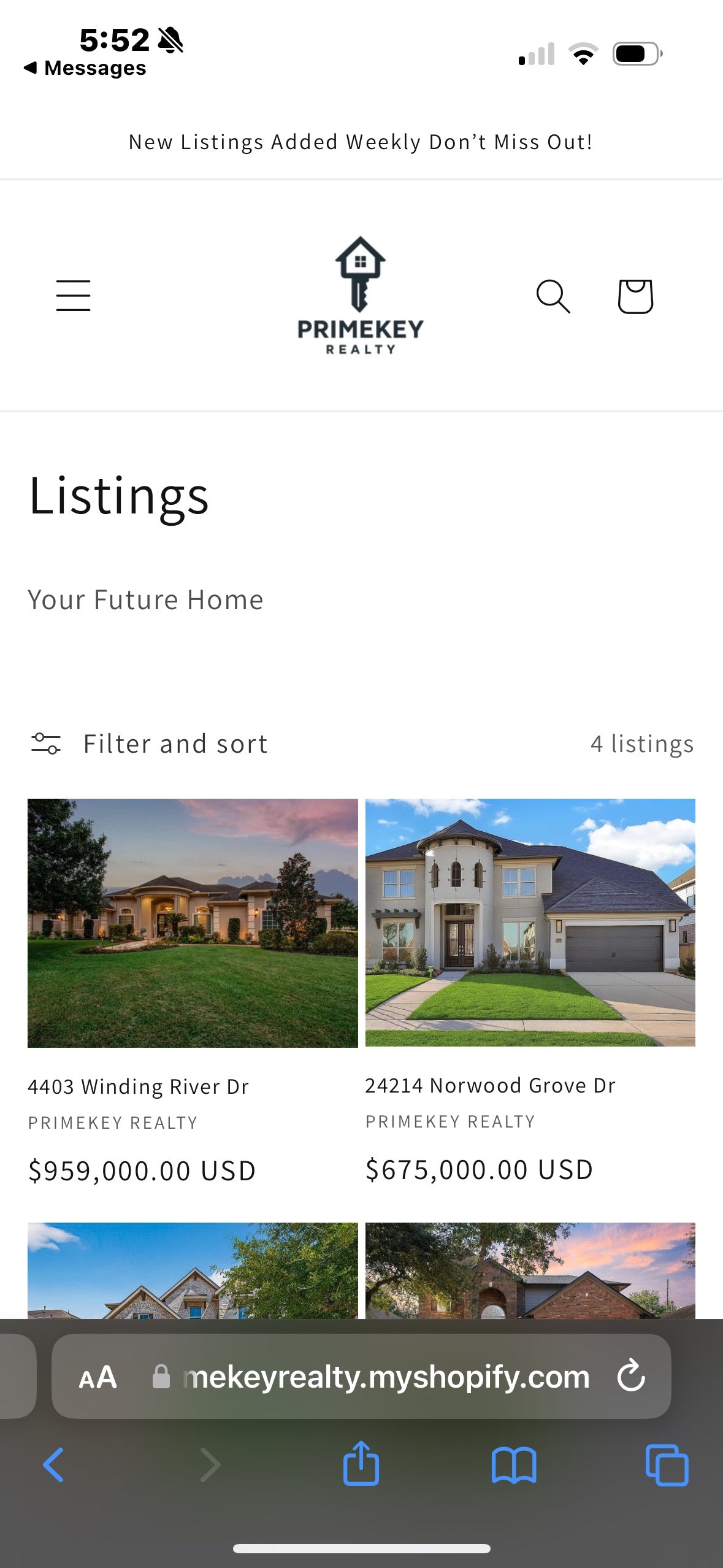Image resolution: width=723 pixels, height=1568 pixels.
Task: Open the AA reader and text options
Action: tap(98, 1377)
